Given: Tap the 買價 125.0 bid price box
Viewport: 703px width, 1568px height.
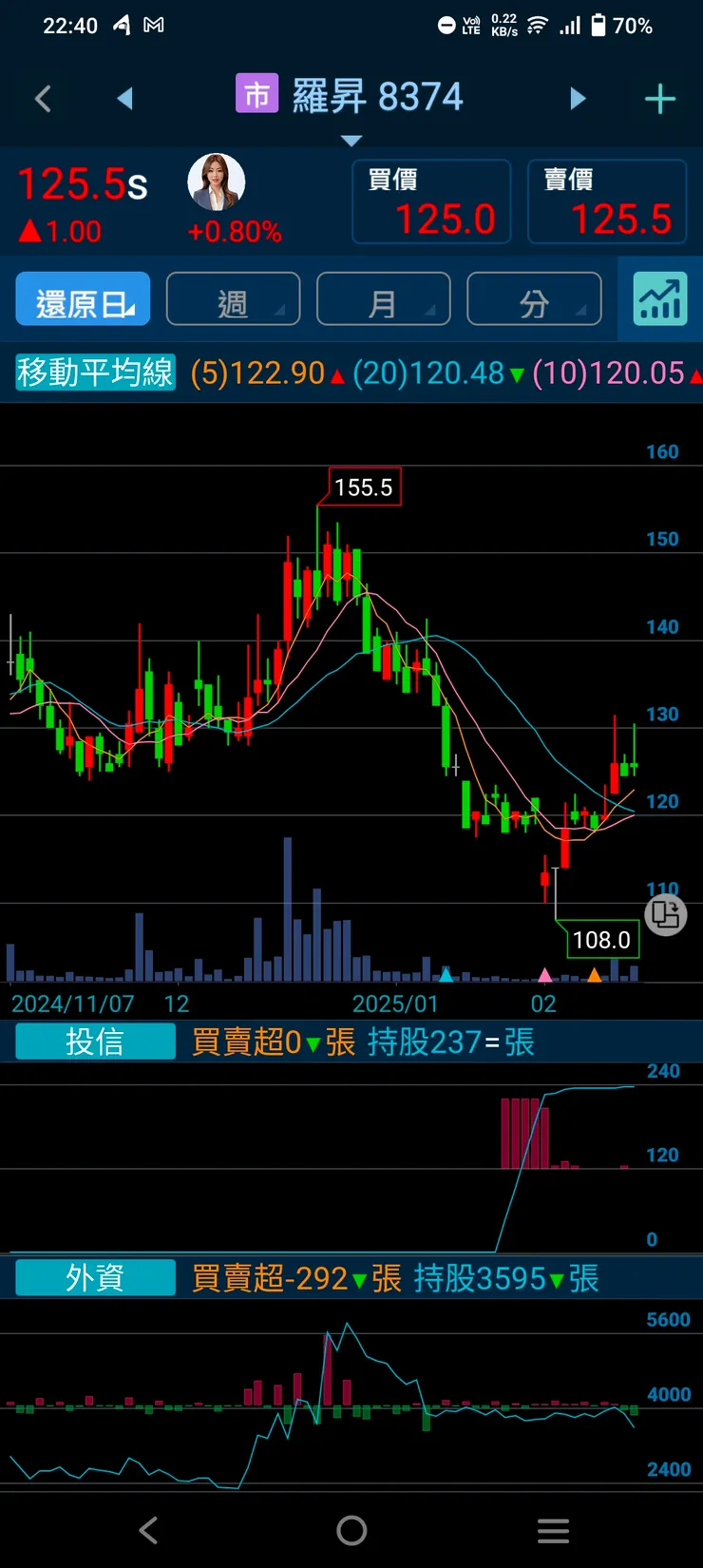Looking at the screenshot, I should [x=431, y=202].
